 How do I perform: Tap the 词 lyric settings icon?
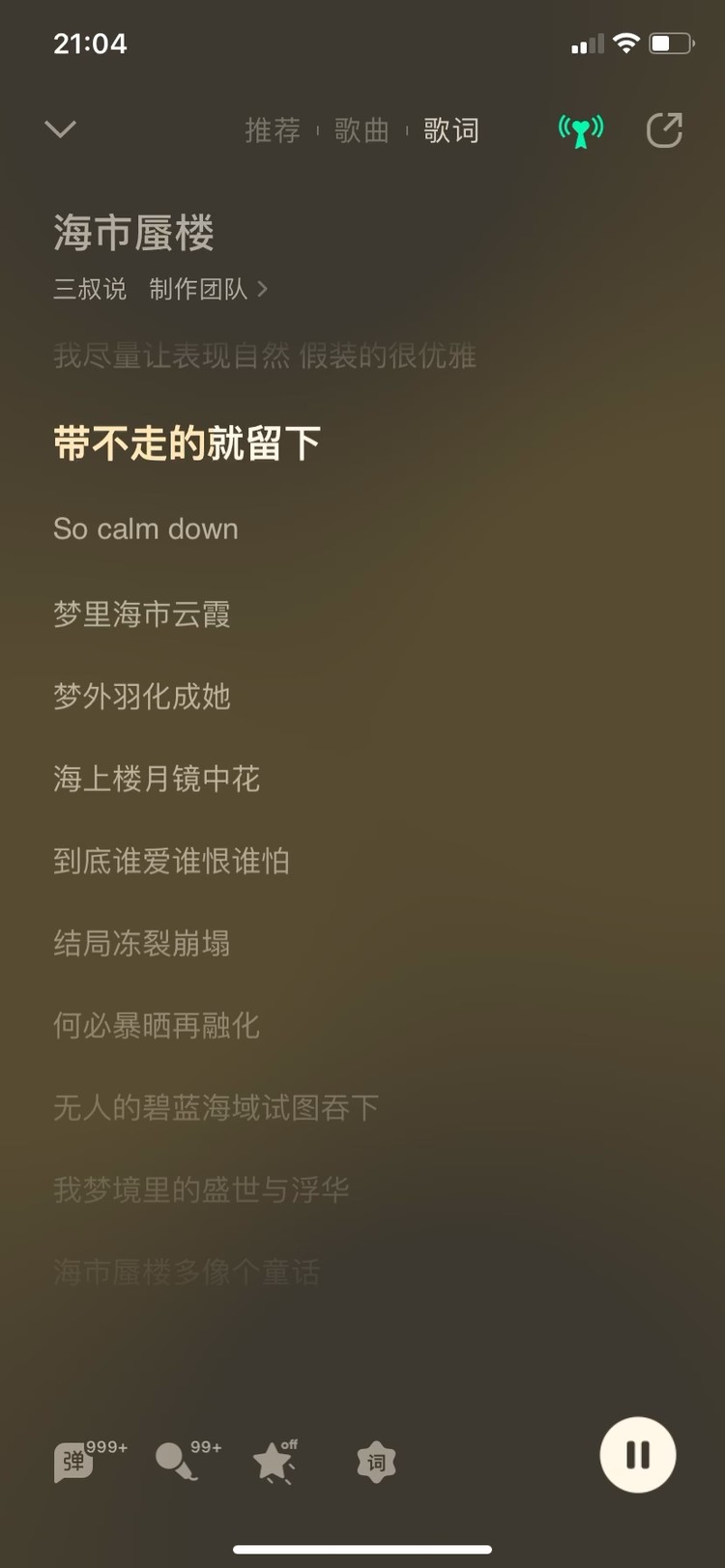point(375,1462)
